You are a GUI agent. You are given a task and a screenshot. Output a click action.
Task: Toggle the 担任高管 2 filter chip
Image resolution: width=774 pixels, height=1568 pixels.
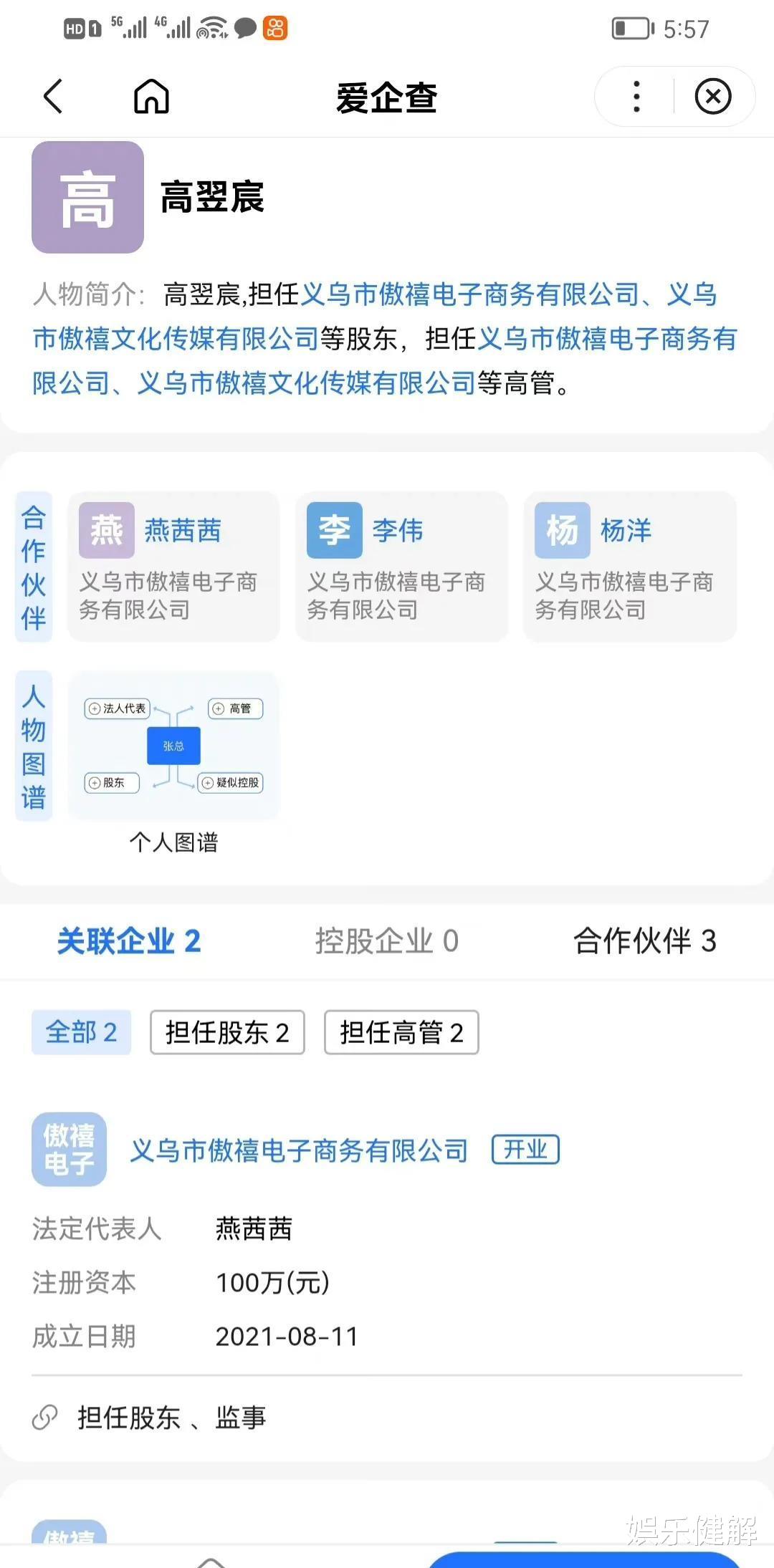pyautogui.click(x=401, y=1032)
